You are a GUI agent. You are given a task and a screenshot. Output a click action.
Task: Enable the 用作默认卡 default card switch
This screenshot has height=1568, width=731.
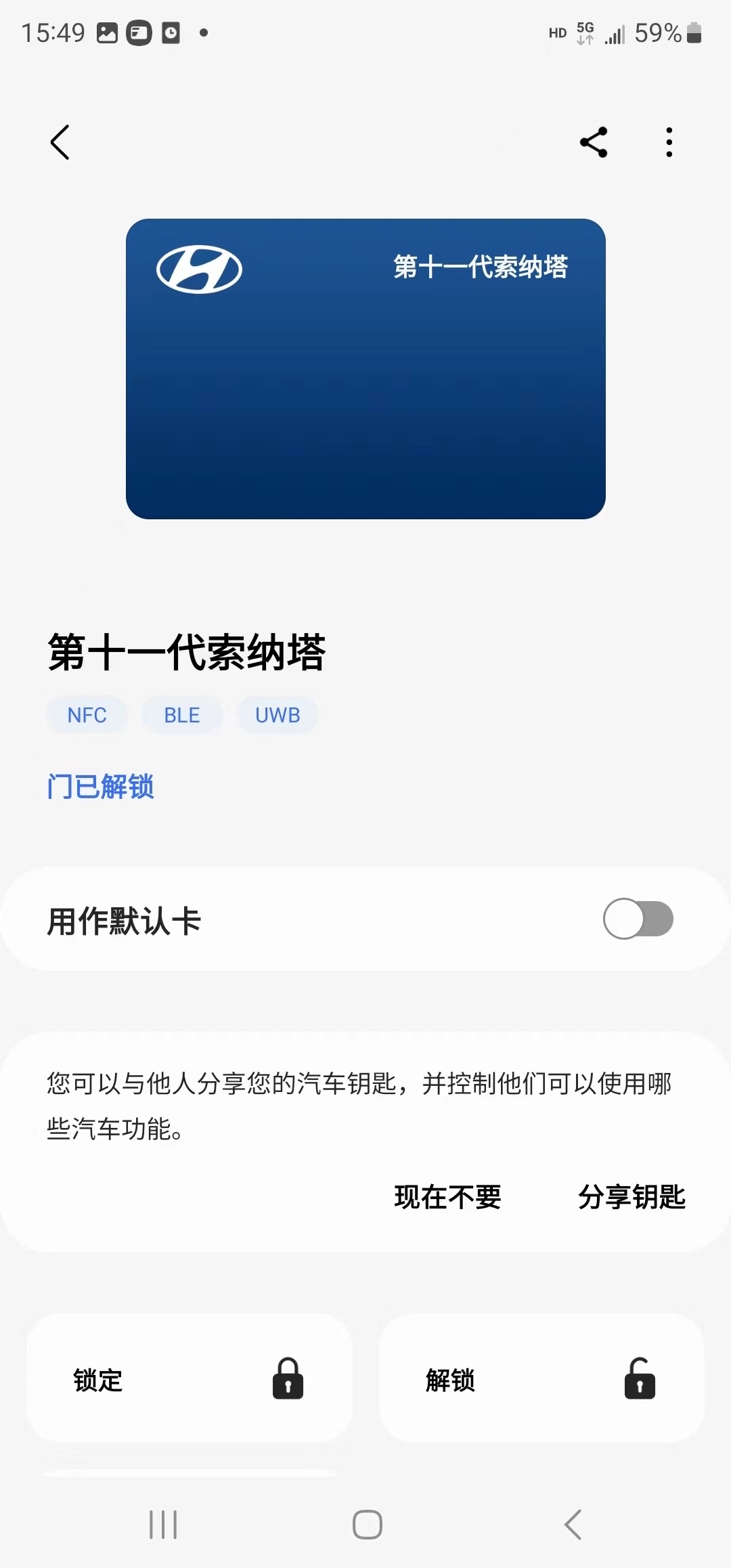637,919
